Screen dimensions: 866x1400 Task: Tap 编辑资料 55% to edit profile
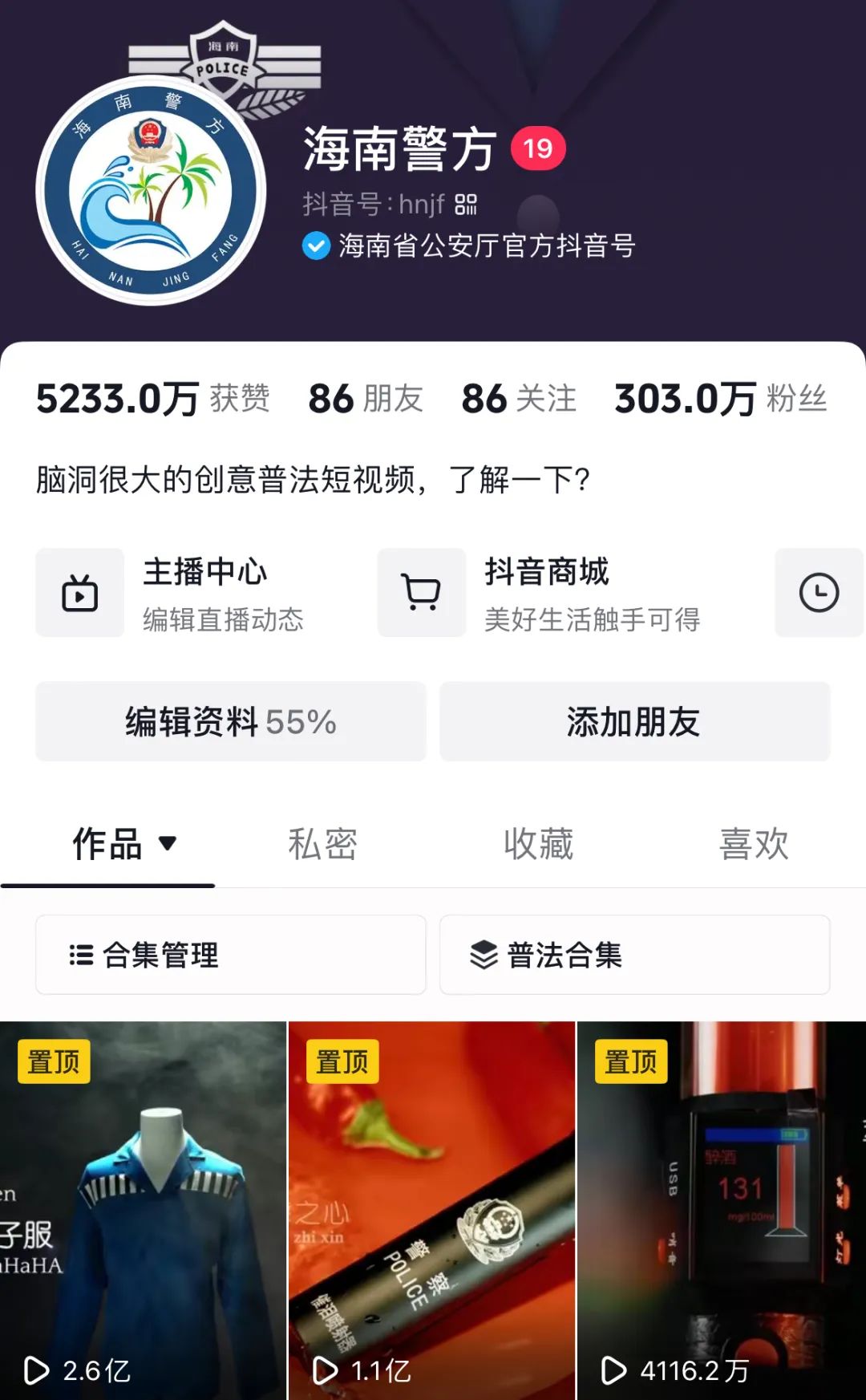click(231, 721)
